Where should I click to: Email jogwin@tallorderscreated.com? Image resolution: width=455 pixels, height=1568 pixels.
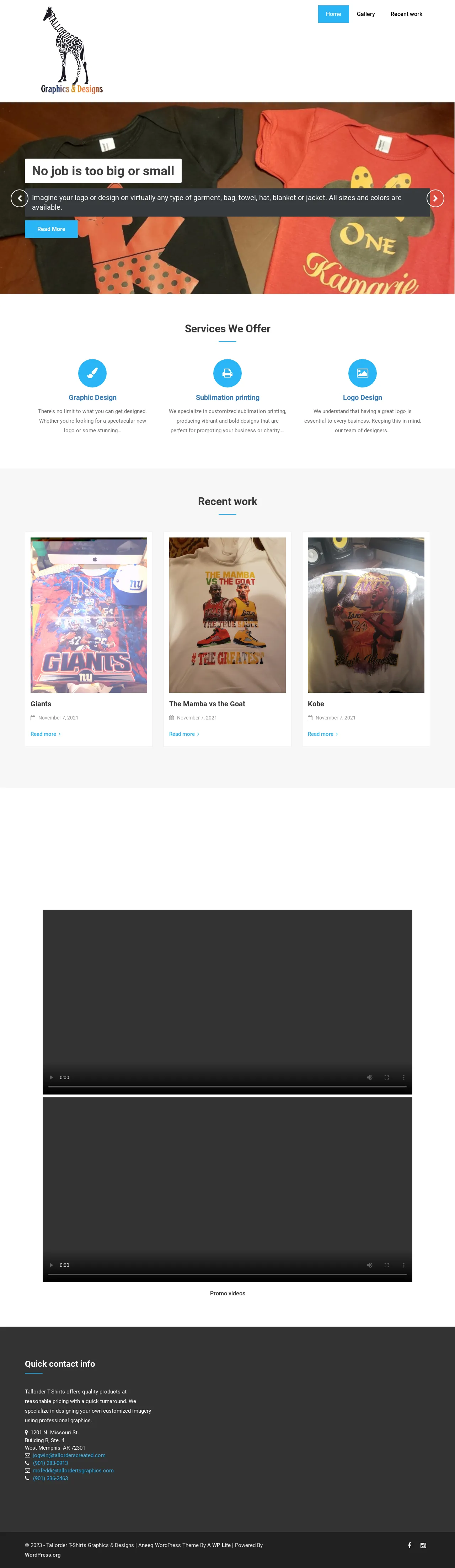69,1455
